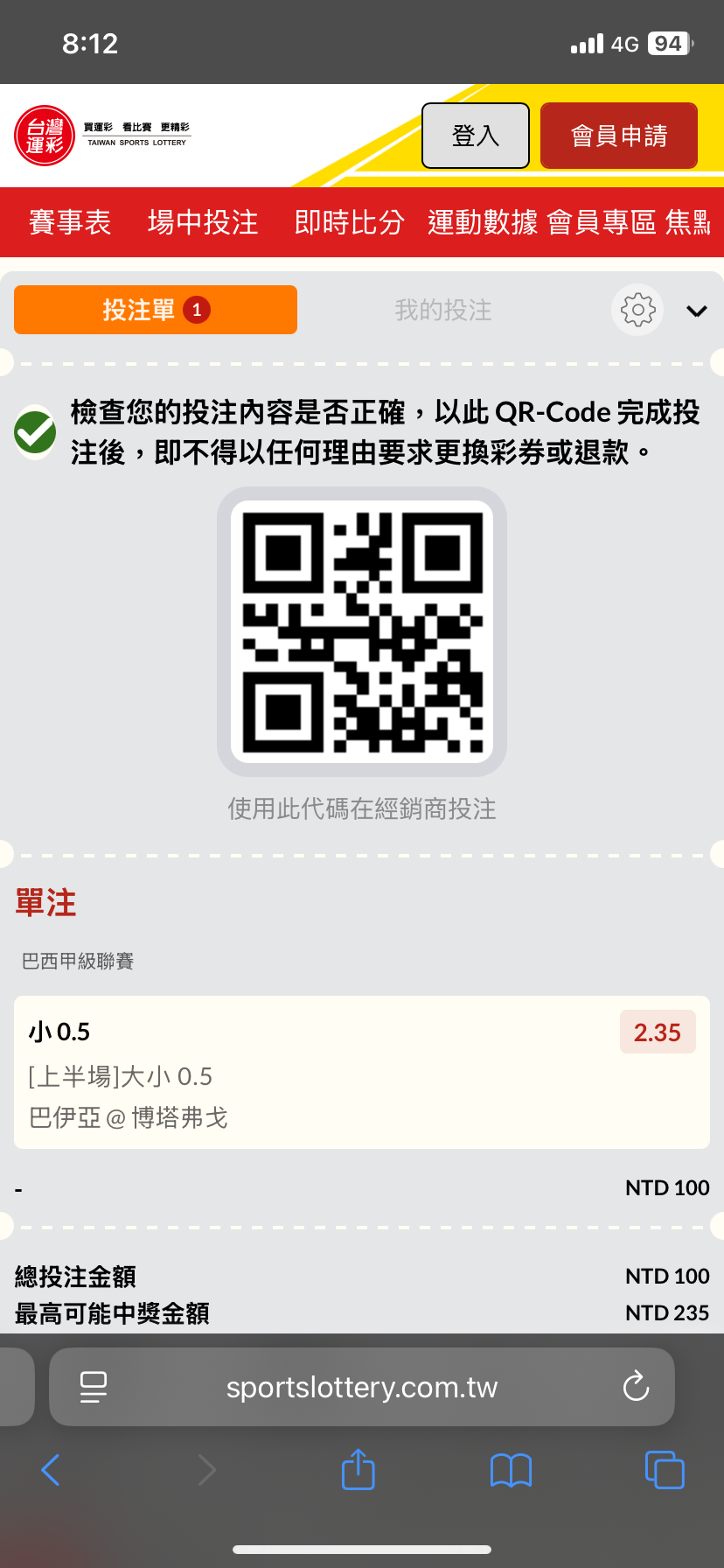View 運動數據 sports data

[x=483, y=222]
